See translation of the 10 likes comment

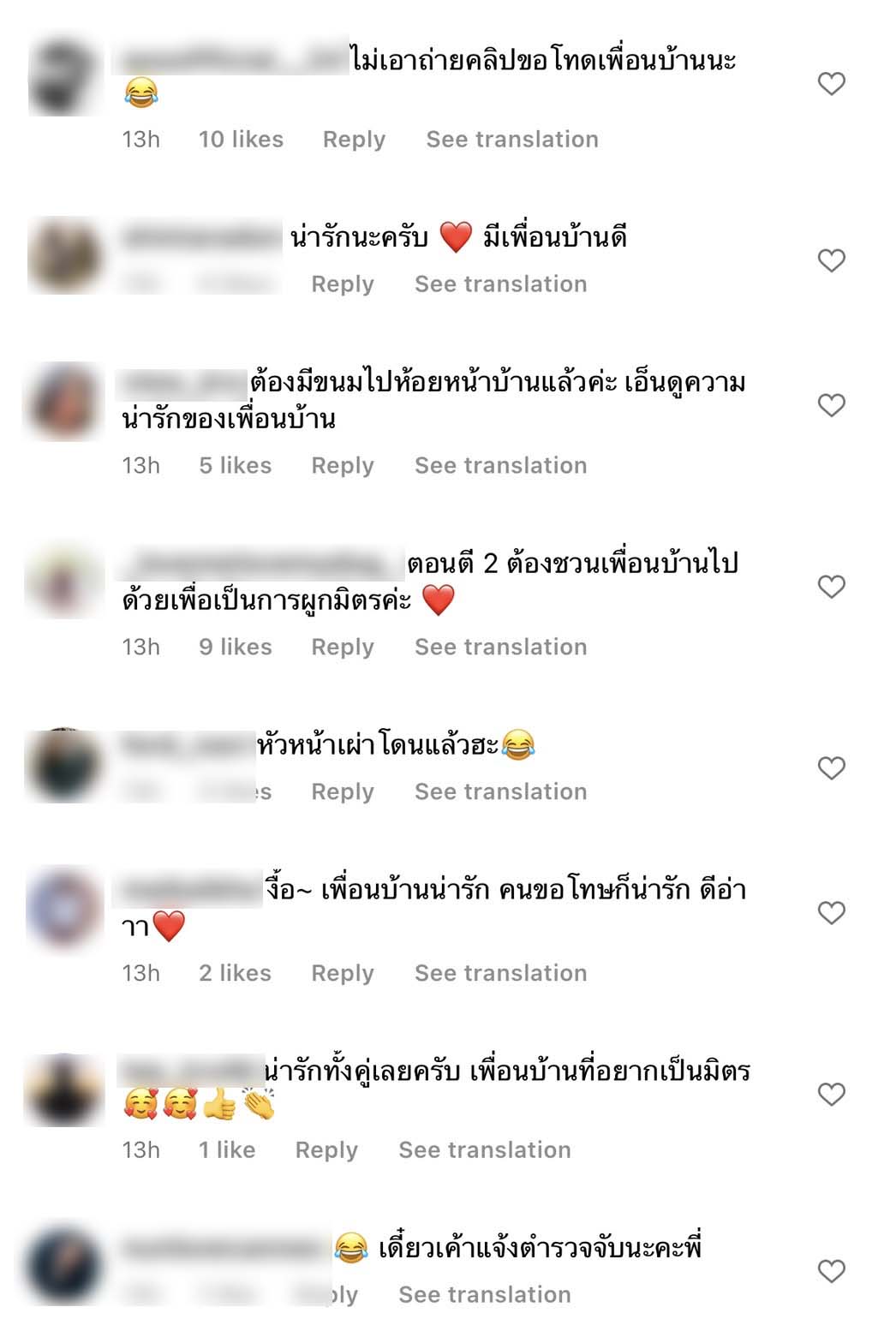tap(511, 139)
